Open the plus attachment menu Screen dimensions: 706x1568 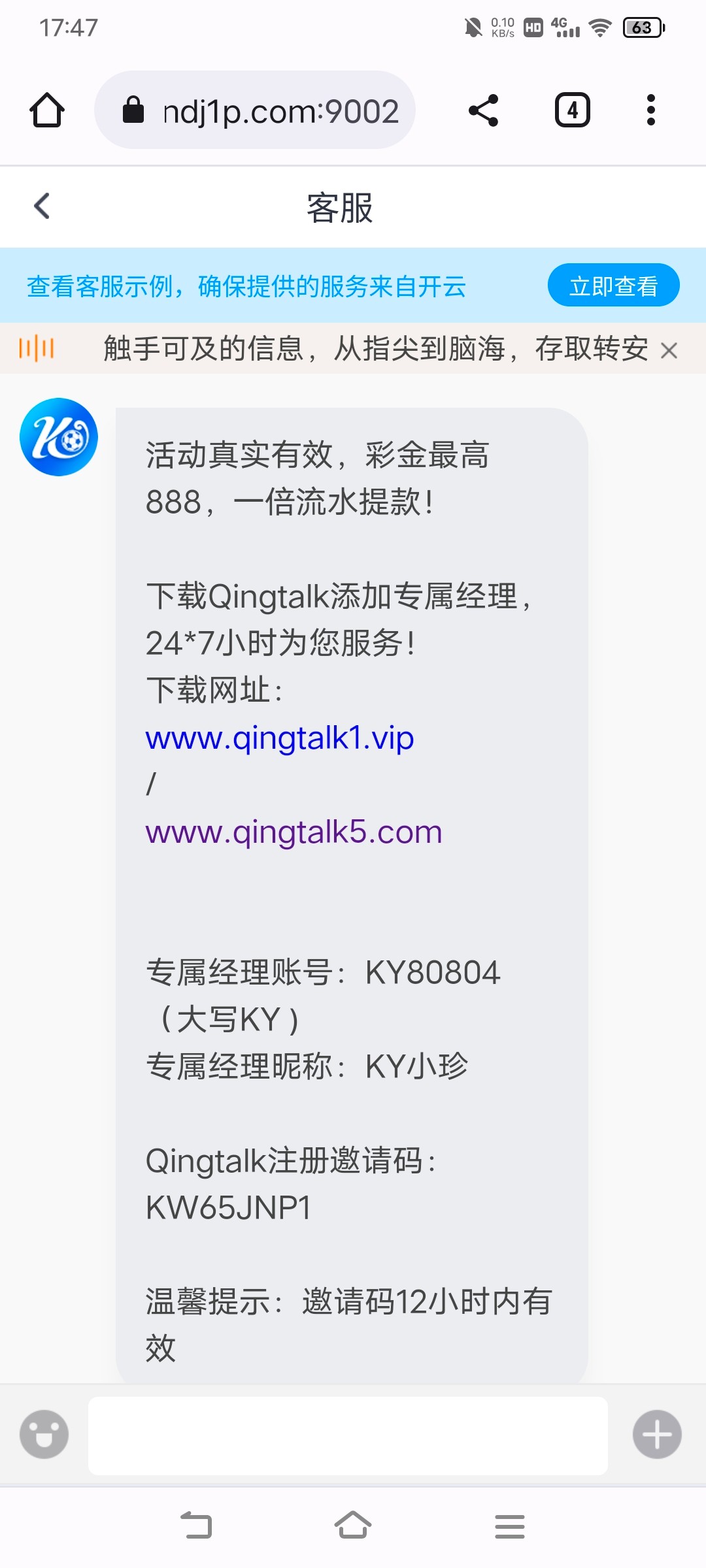pos(657,1435)
